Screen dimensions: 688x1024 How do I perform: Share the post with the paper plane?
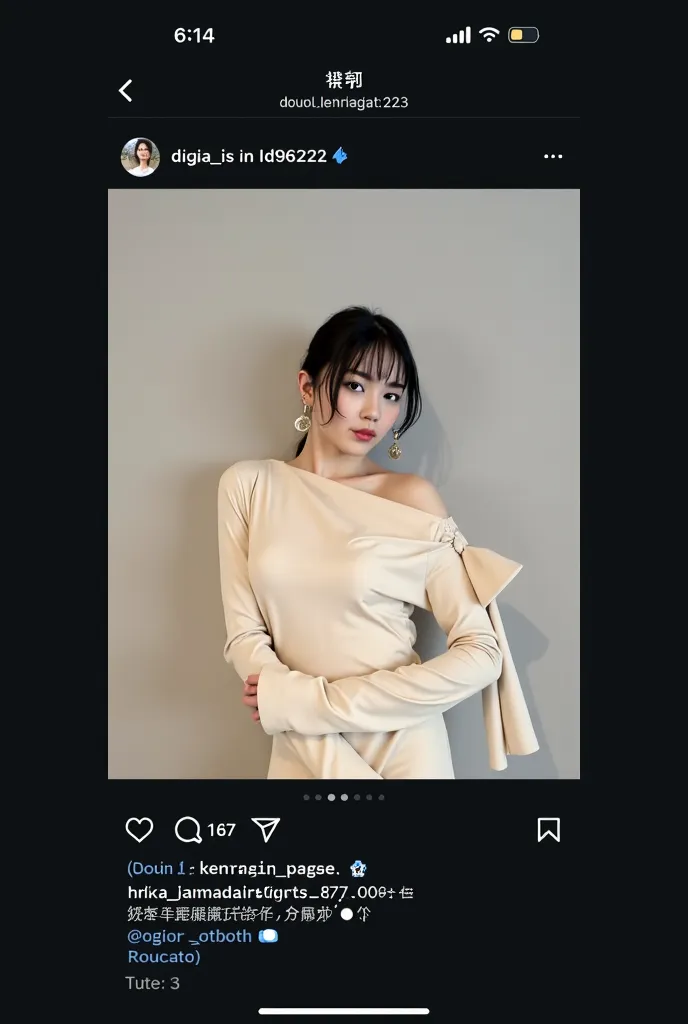pyautogui.click(x=265, y=830)
